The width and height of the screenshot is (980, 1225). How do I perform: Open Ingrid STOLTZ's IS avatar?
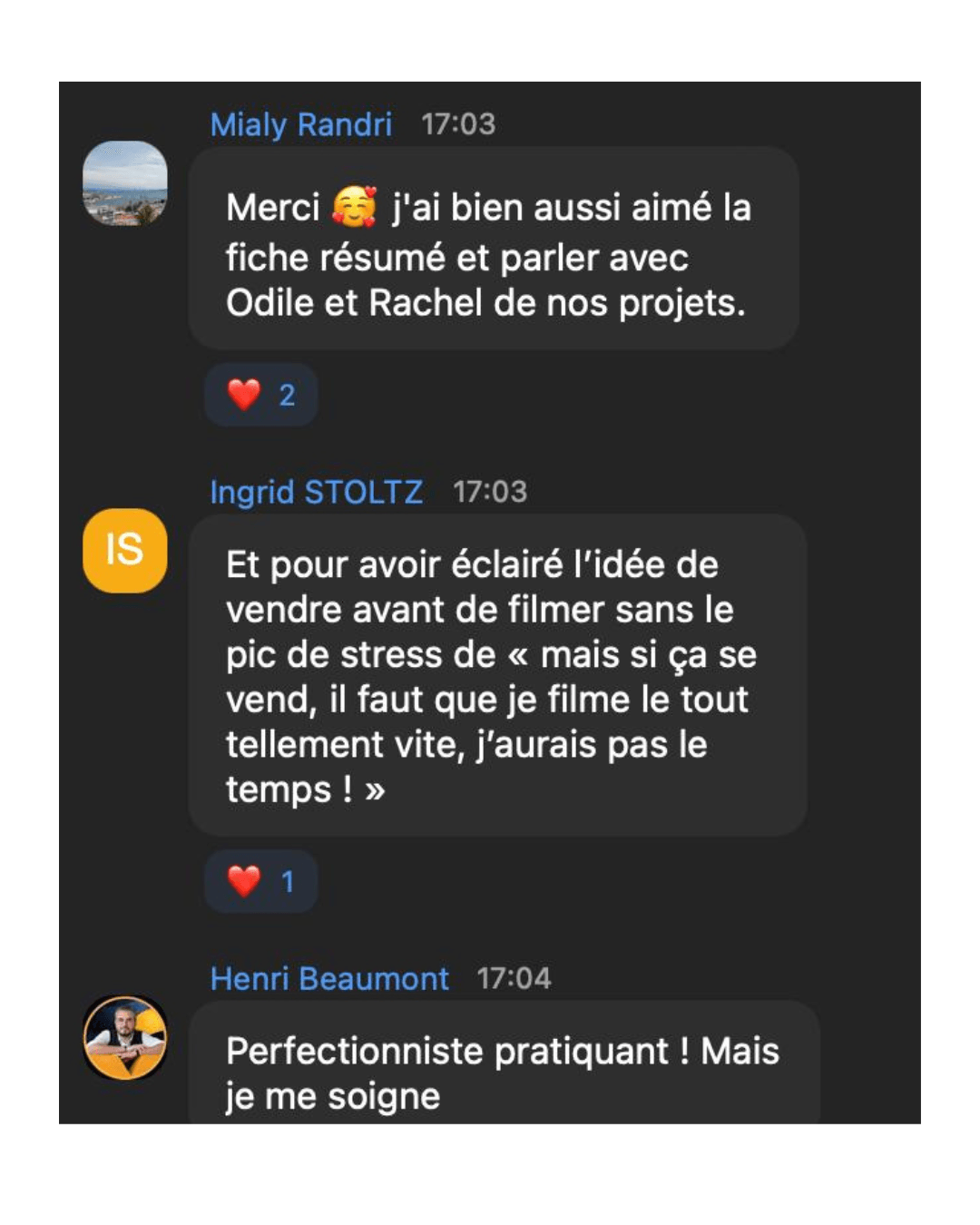tap(125, 551)
